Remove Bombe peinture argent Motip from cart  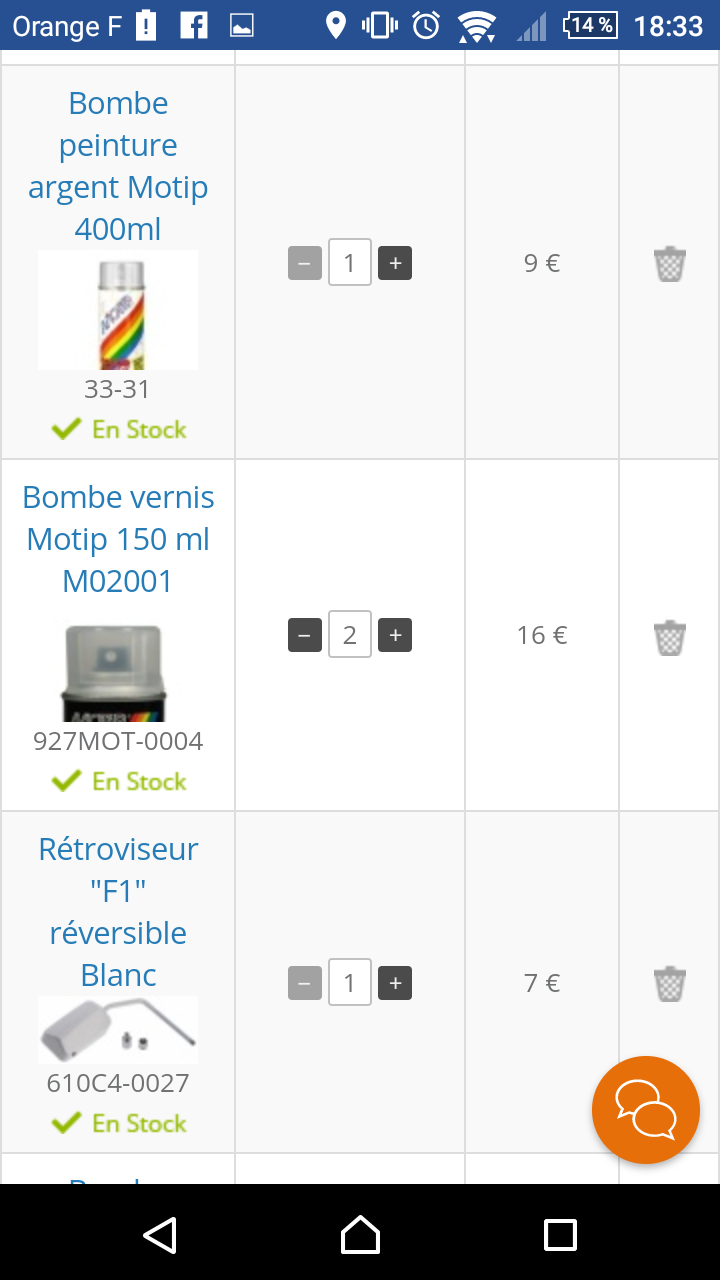click(670, 264)
